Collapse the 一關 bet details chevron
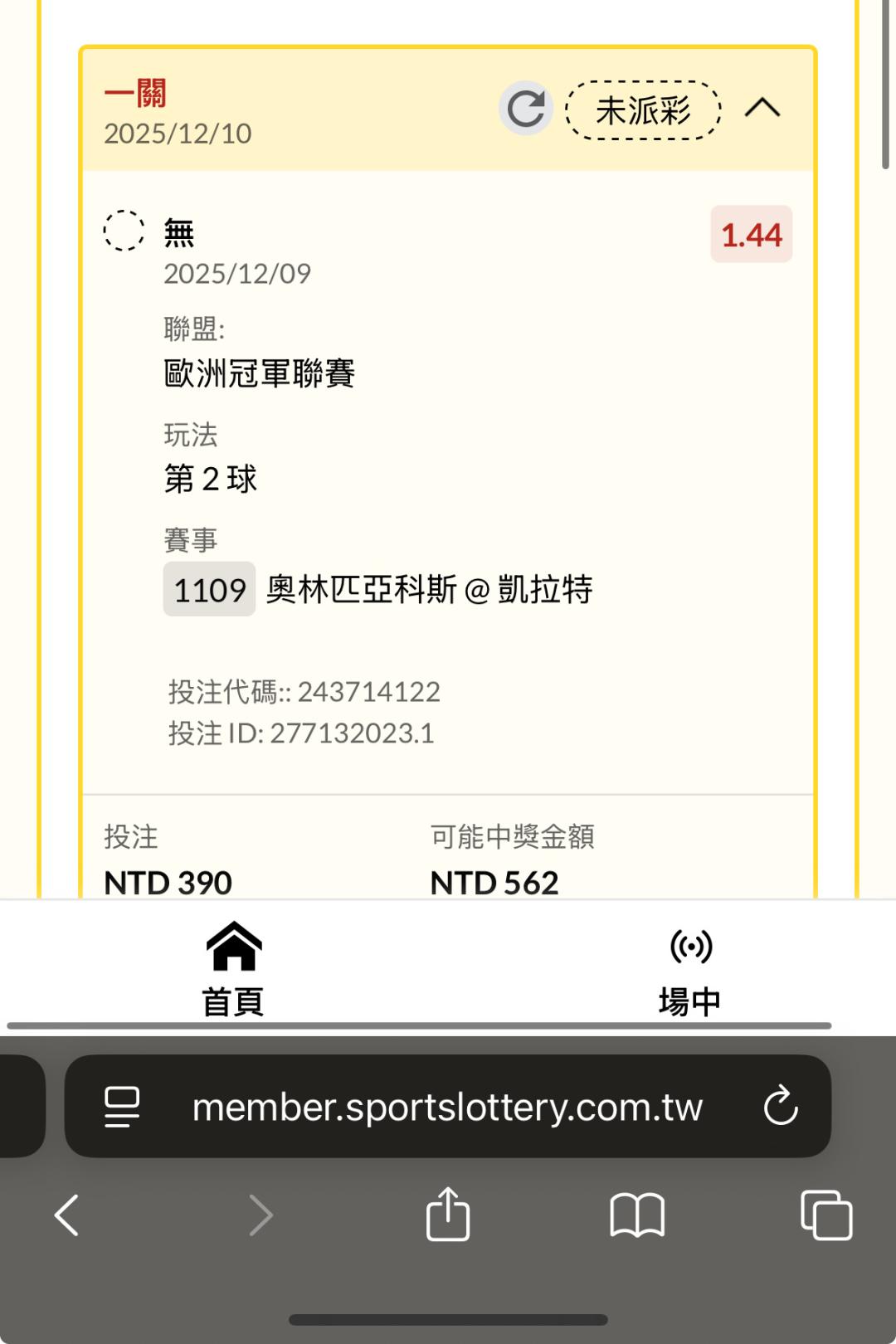896x1344 pixels. [762, 108]
